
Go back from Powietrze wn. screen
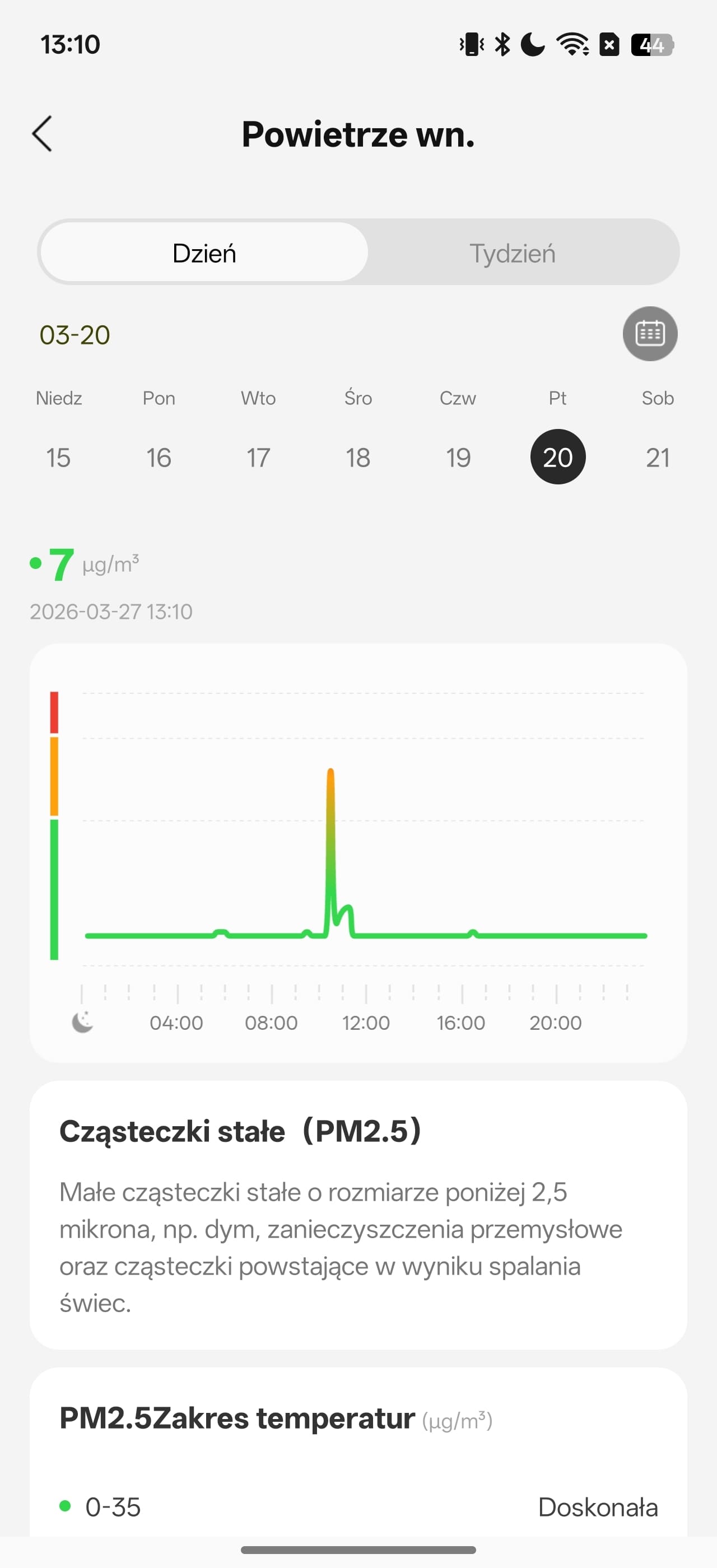coord(42,133)
